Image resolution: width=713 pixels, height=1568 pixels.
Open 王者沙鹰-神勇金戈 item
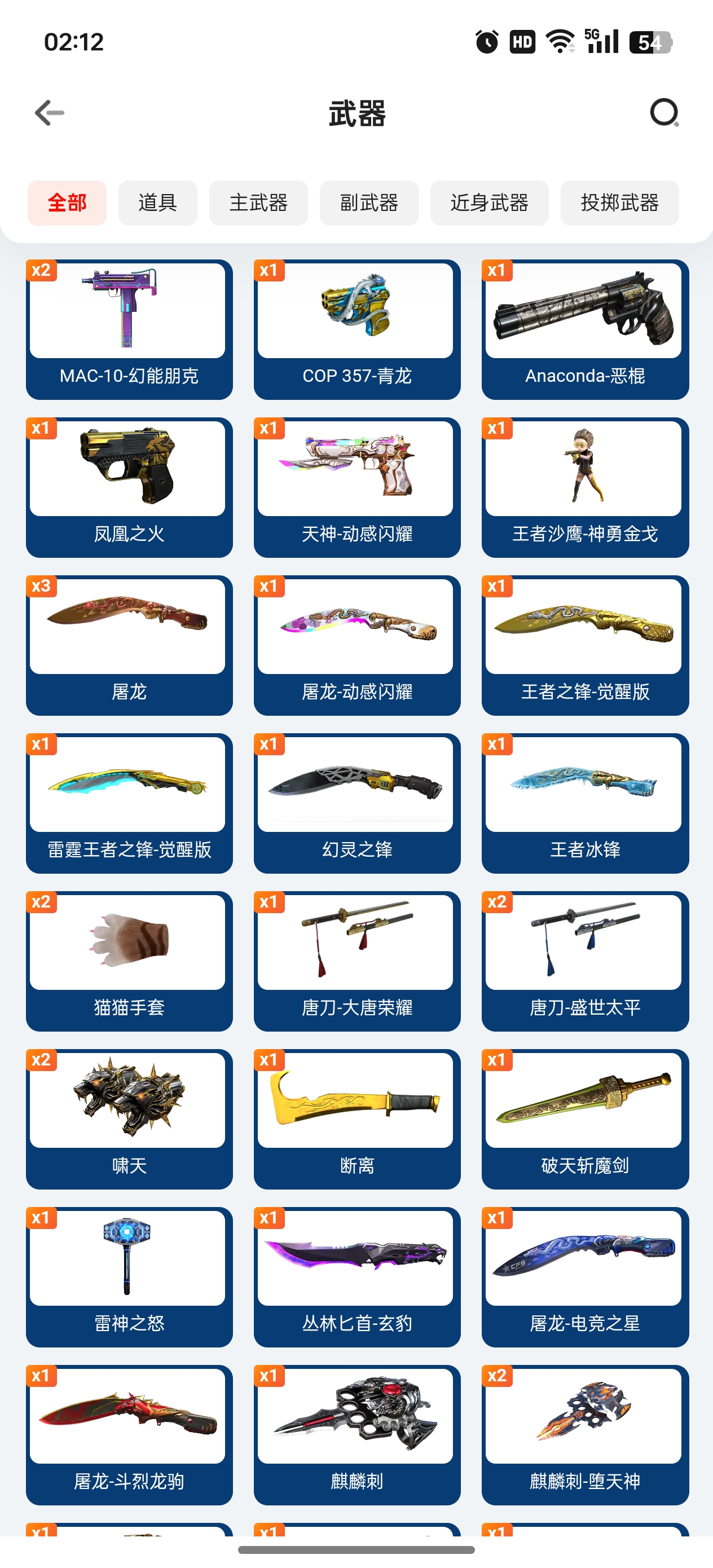pyautogui.click(x=585, y=487)
